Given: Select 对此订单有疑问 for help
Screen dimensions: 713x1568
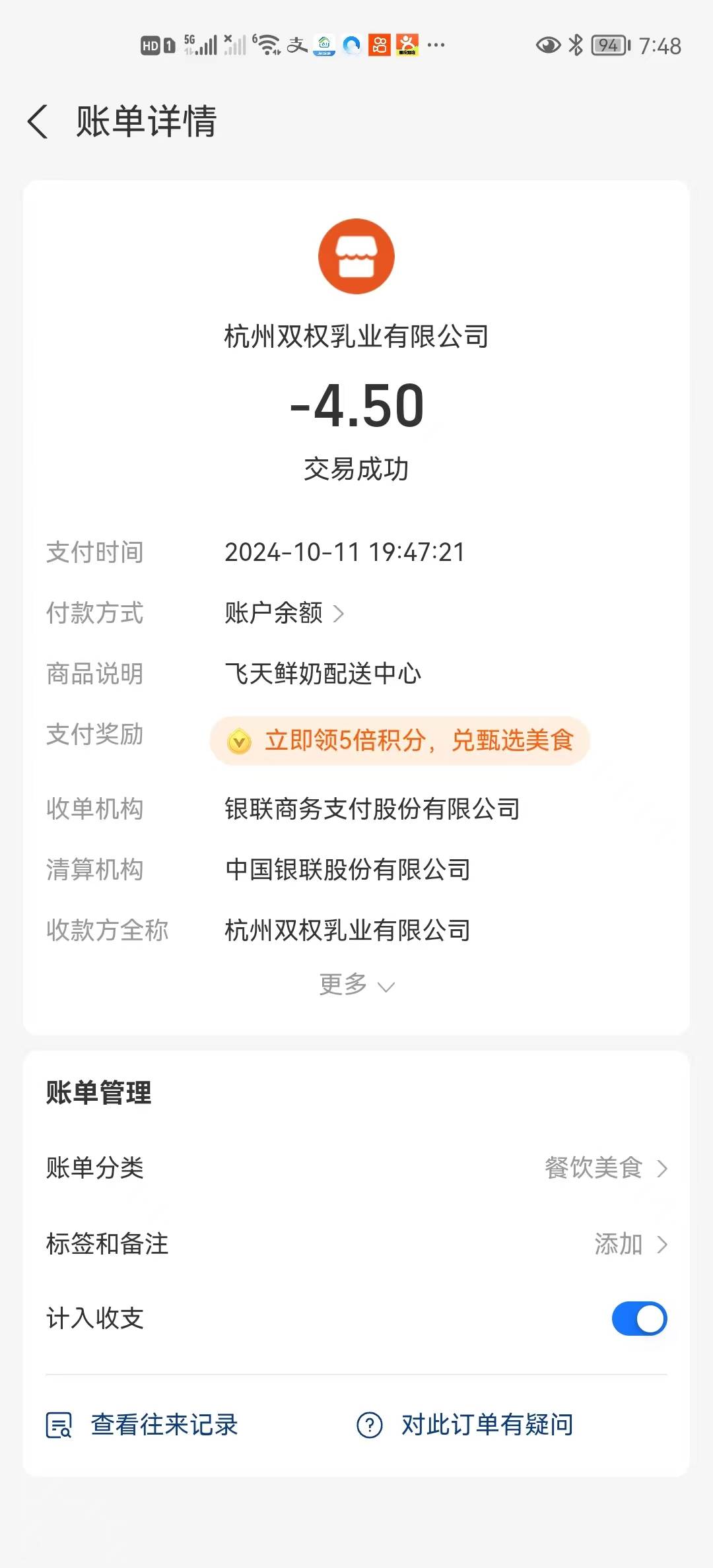Looking at the screenshot, I should [x=465, y=1425].
